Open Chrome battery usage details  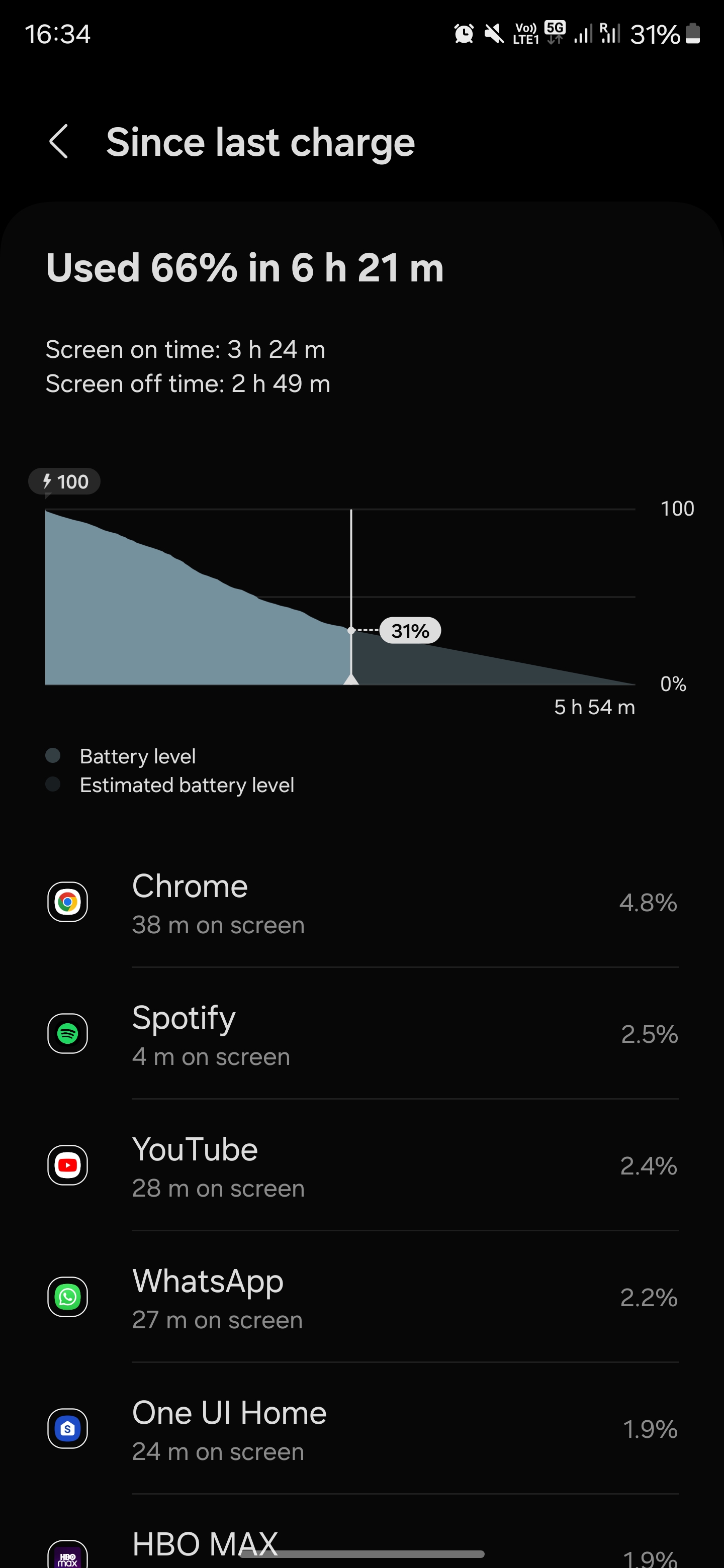click(361, 903)
